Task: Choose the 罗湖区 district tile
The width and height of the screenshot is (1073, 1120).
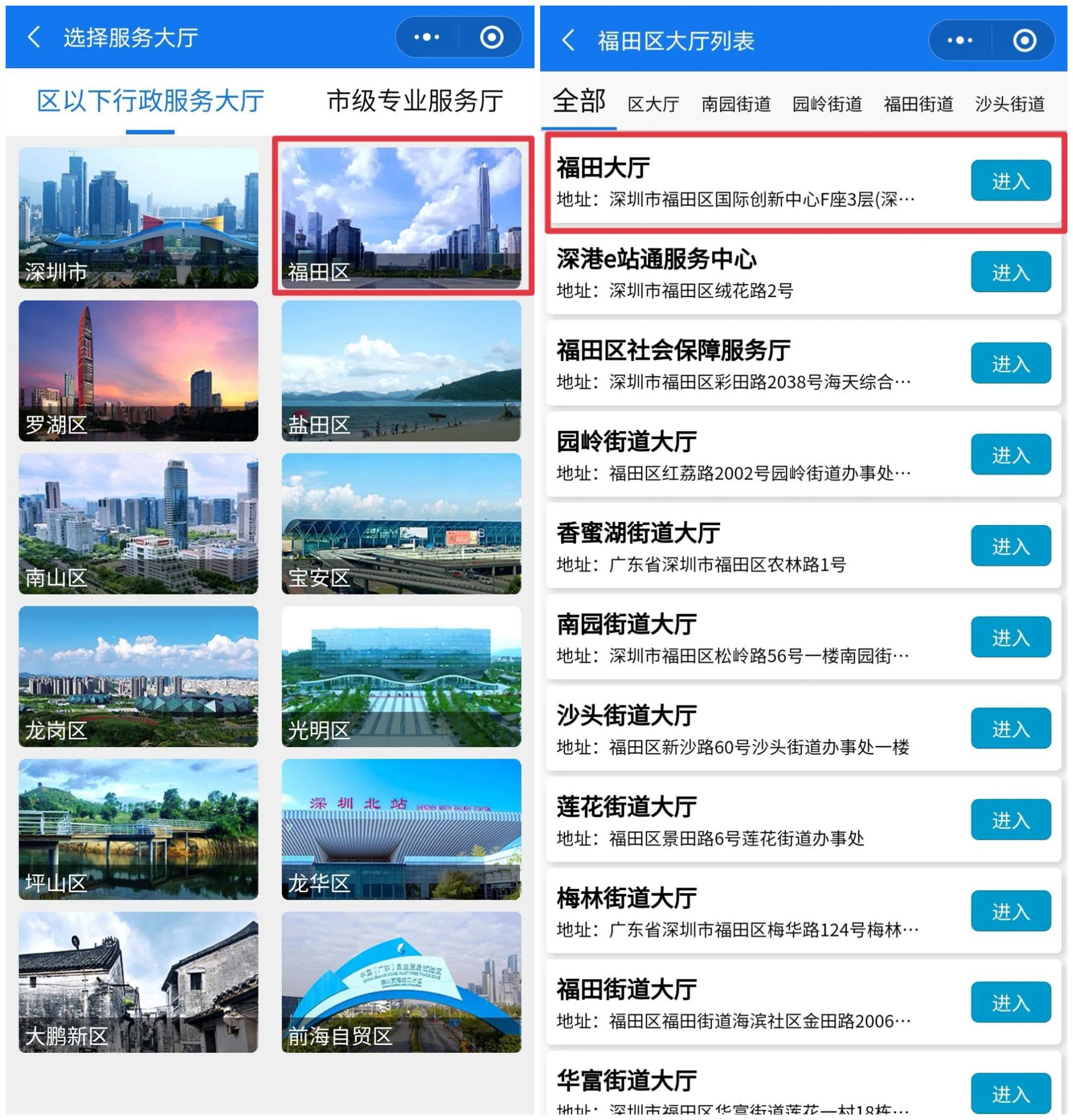Action: coord(139,370)
